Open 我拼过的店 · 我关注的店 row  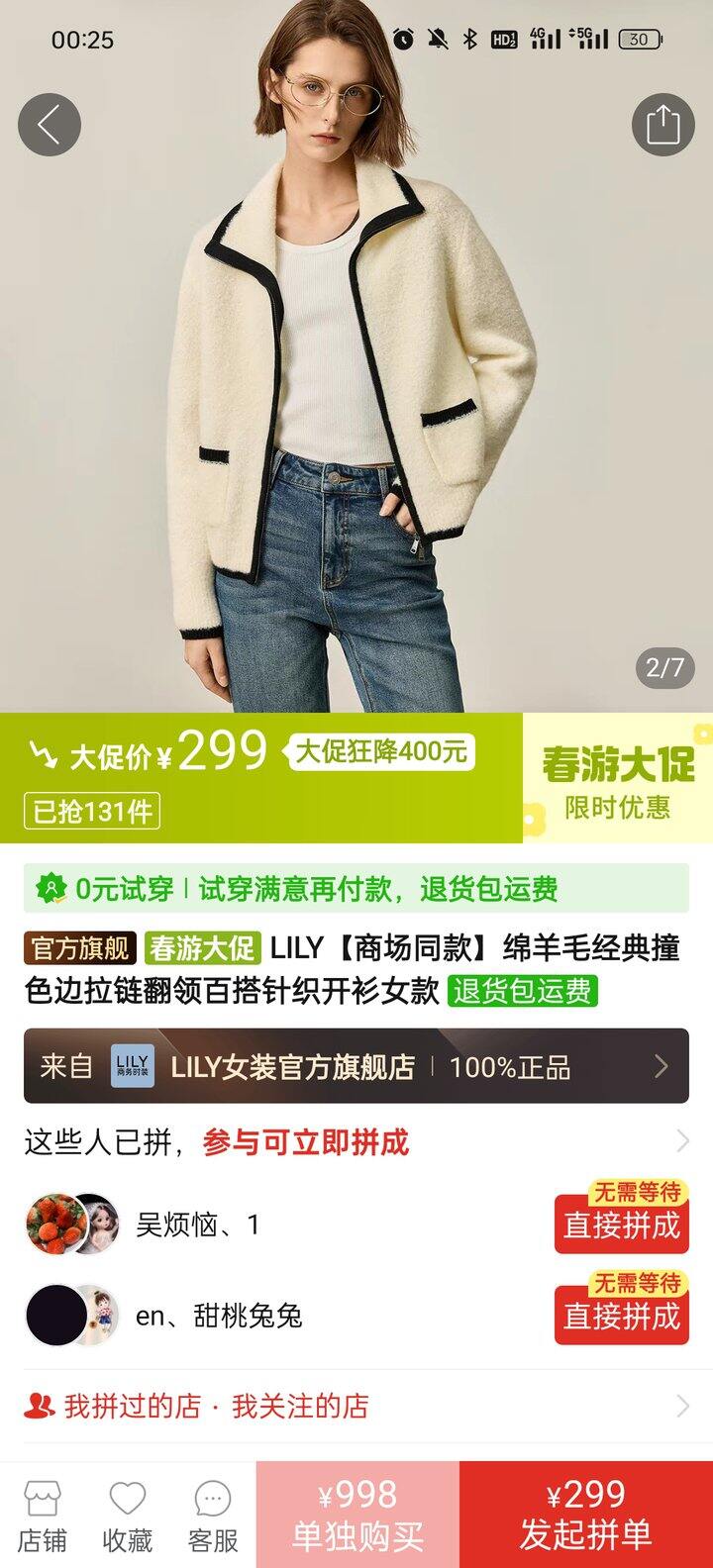[x=356, y=1406]
